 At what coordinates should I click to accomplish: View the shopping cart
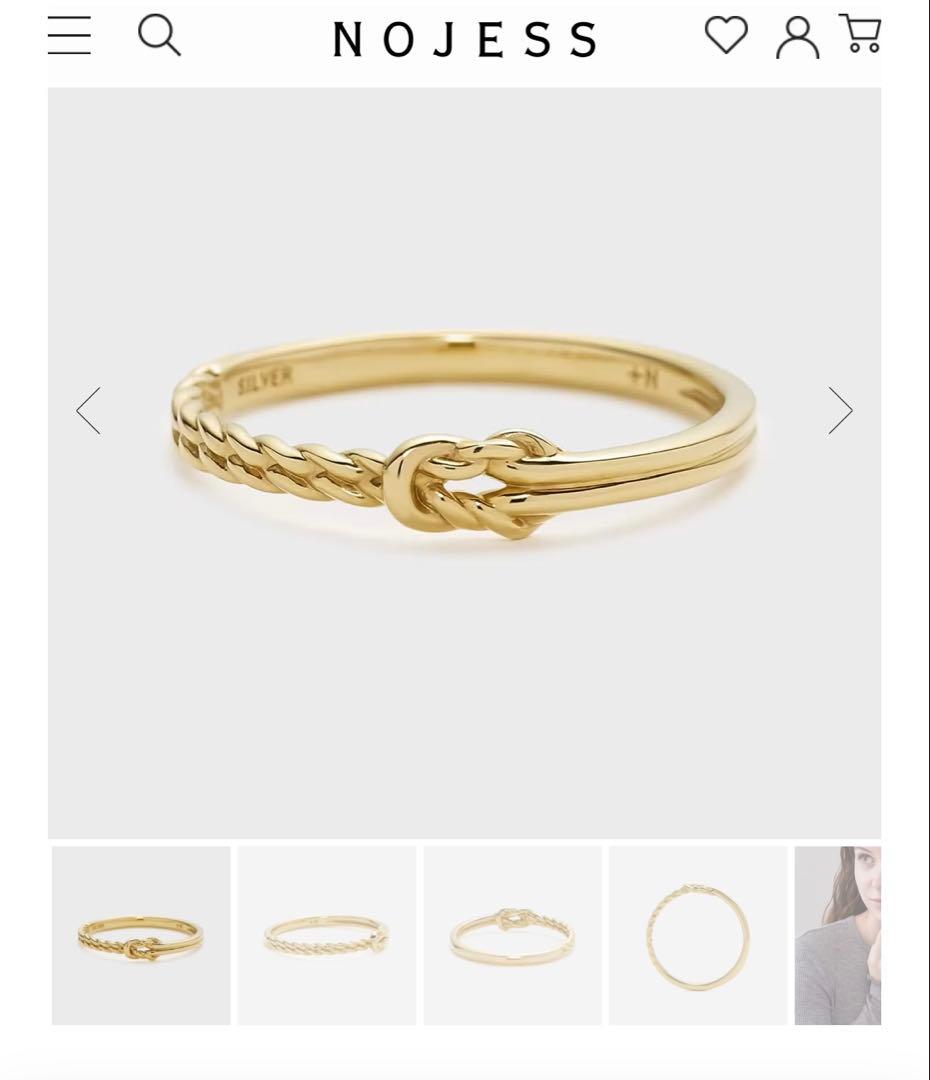860,34
